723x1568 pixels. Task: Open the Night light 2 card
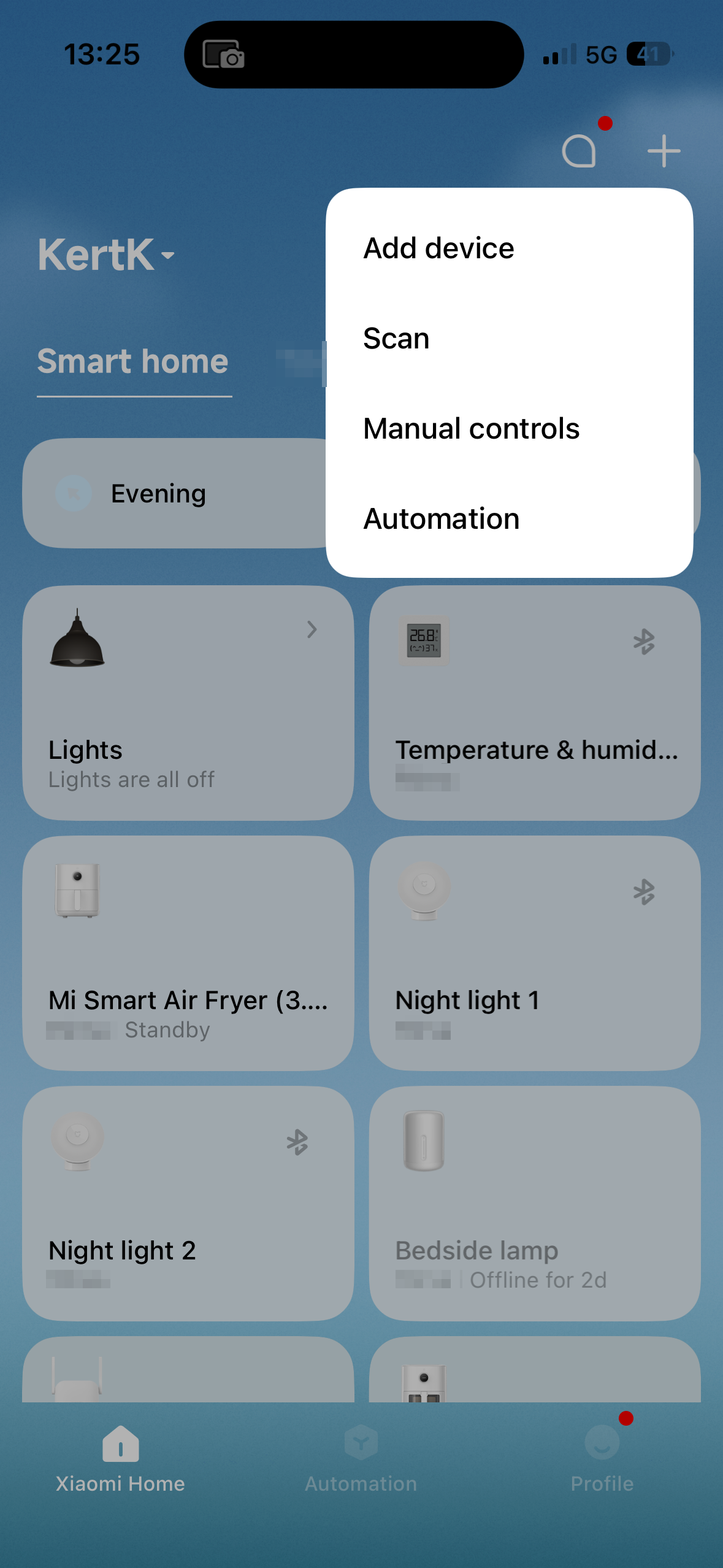click(188, 1204)
